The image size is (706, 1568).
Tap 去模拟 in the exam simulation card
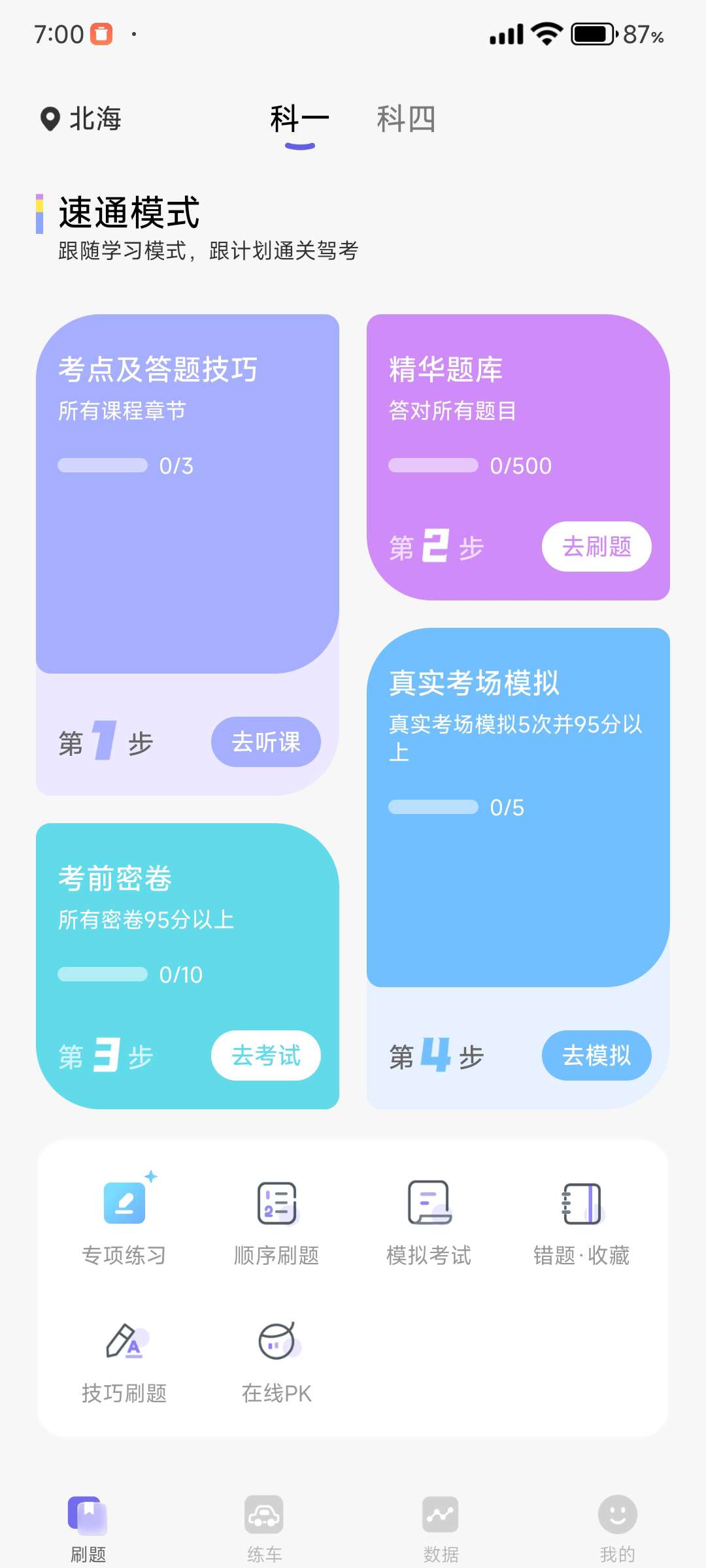coord(597,1055)
